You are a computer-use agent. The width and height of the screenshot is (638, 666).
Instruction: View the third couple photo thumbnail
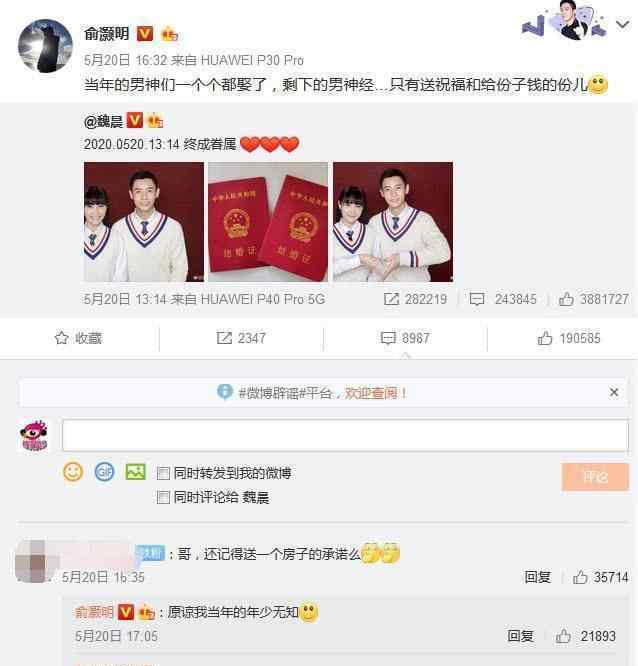click(392, 221)
